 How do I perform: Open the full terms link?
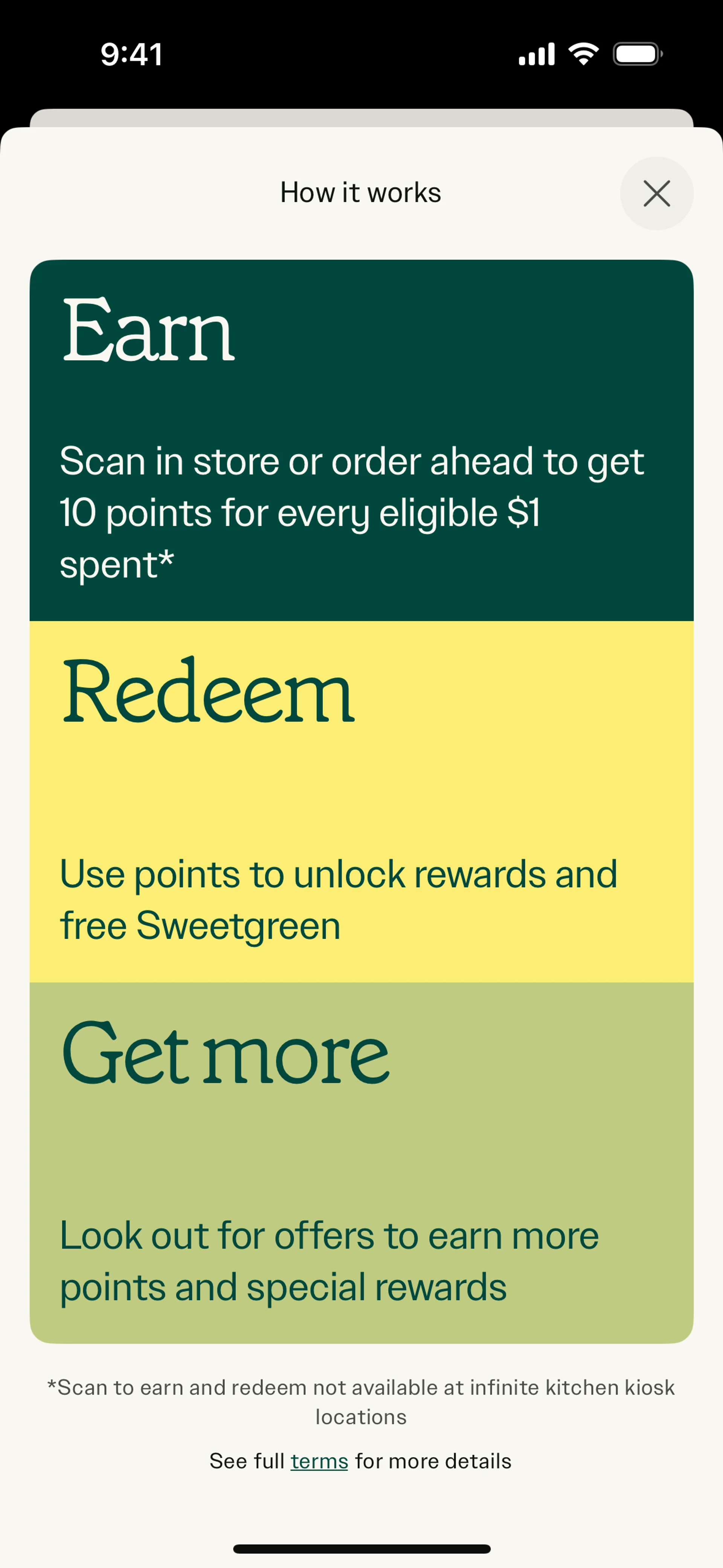(x=319, y=1460)
